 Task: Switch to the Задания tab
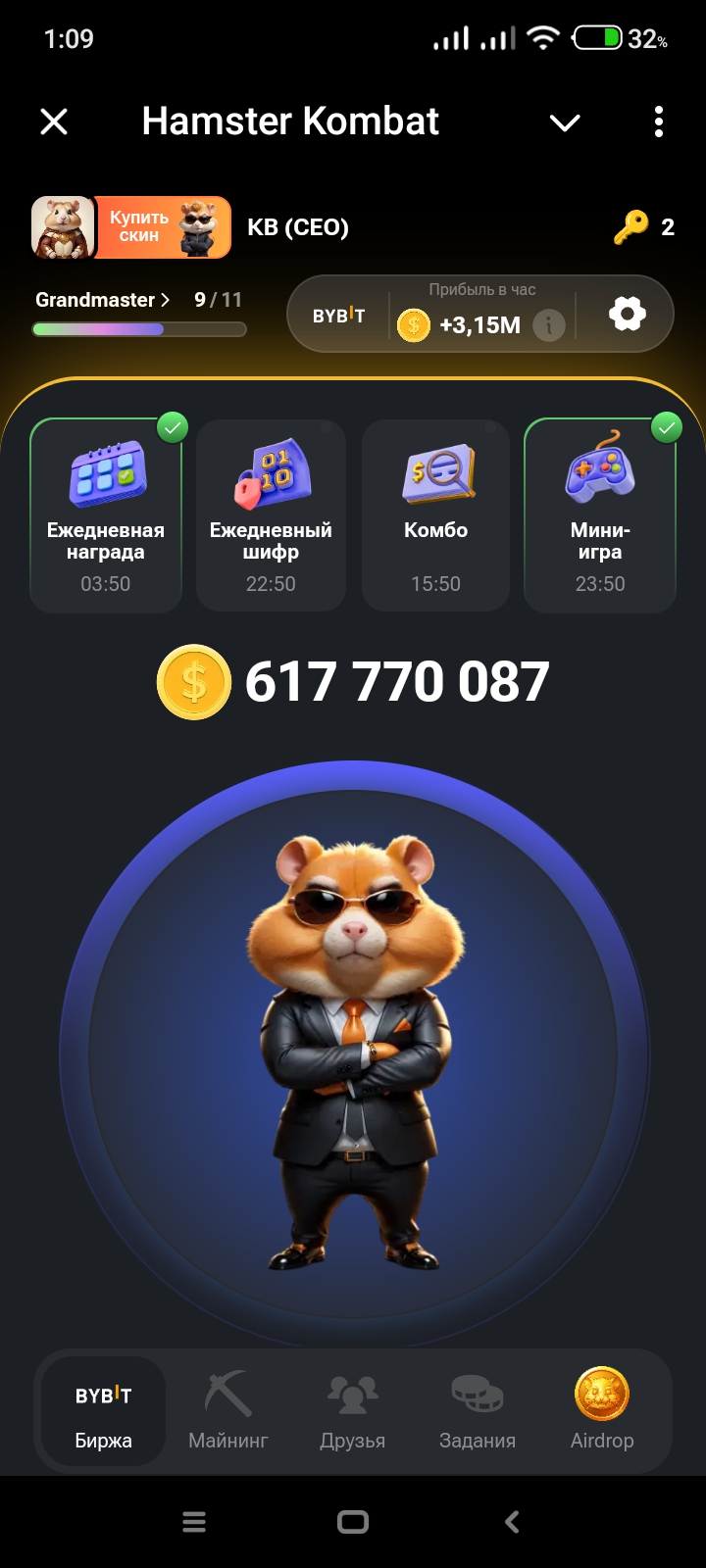click(x=478, y=1411)
